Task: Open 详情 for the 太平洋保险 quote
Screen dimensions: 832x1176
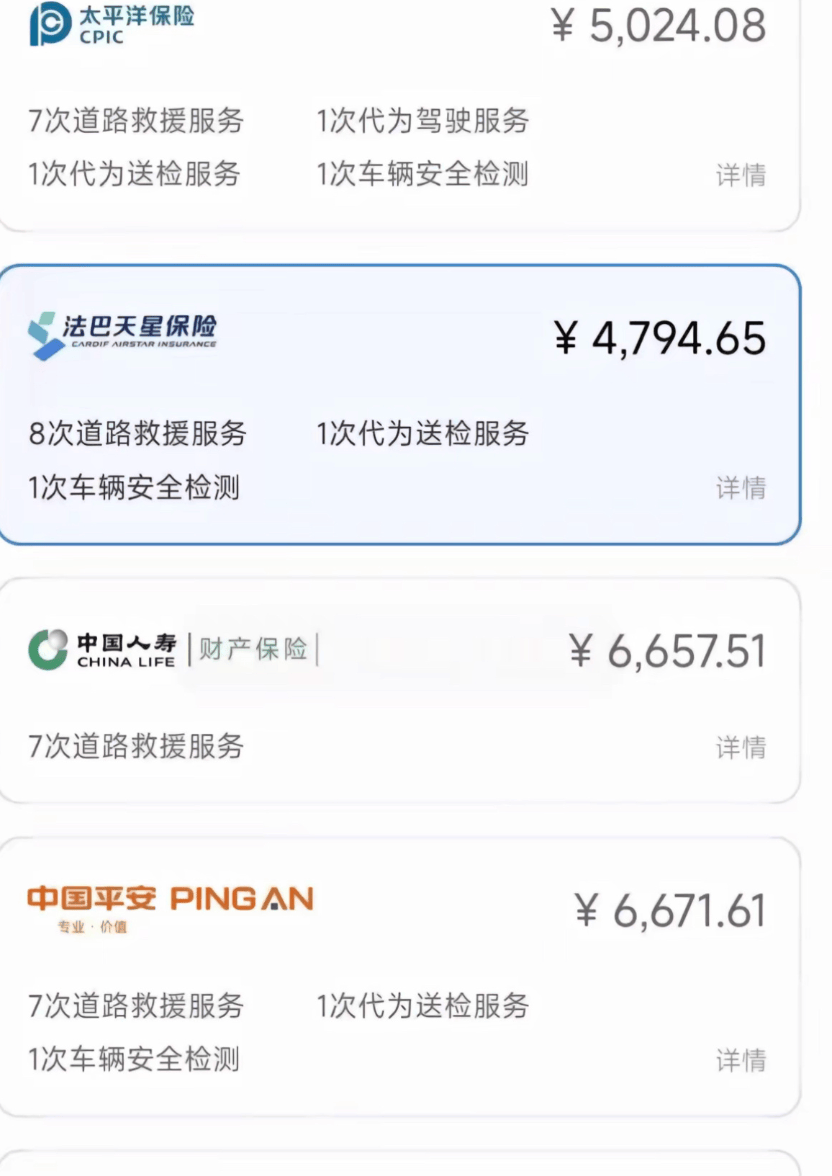Action: click(x=740, y=175)
